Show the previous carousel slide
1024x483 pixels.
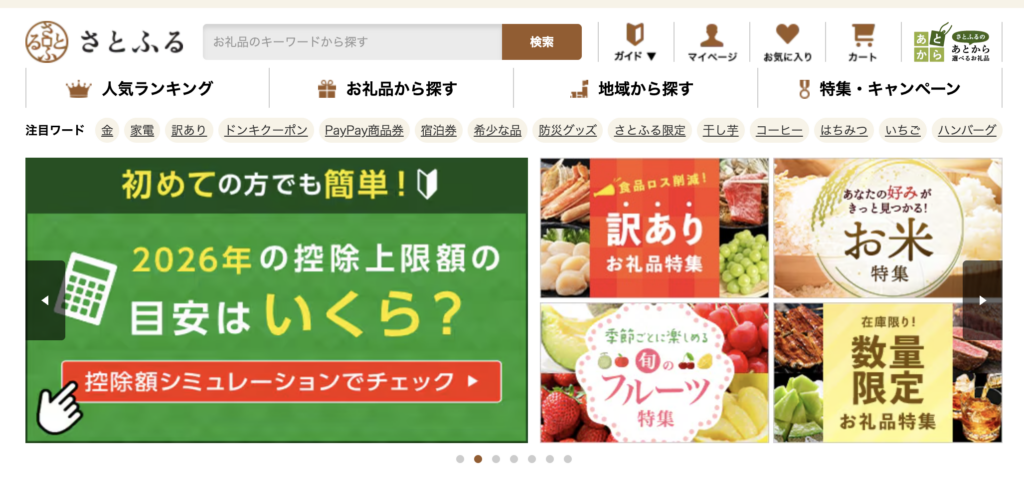click(x=44, y=300)
